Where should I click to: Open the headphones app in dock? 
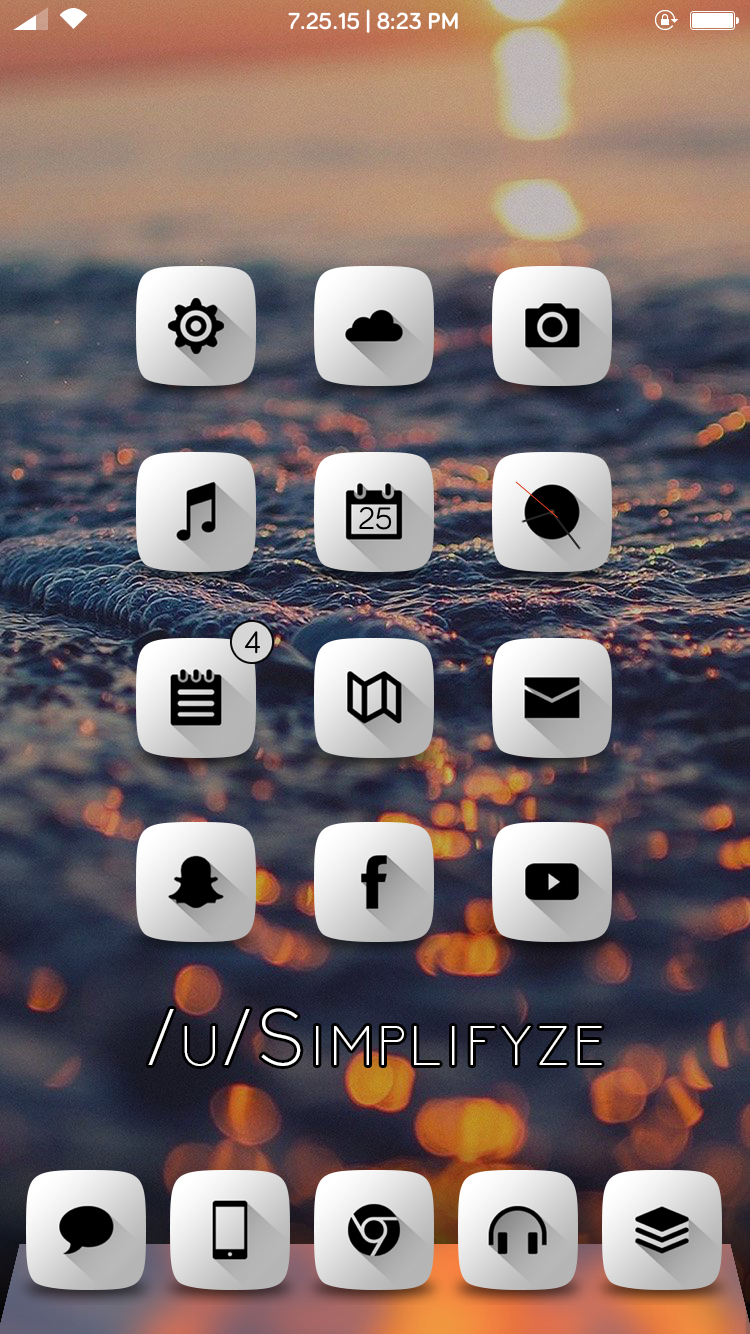518,1230
